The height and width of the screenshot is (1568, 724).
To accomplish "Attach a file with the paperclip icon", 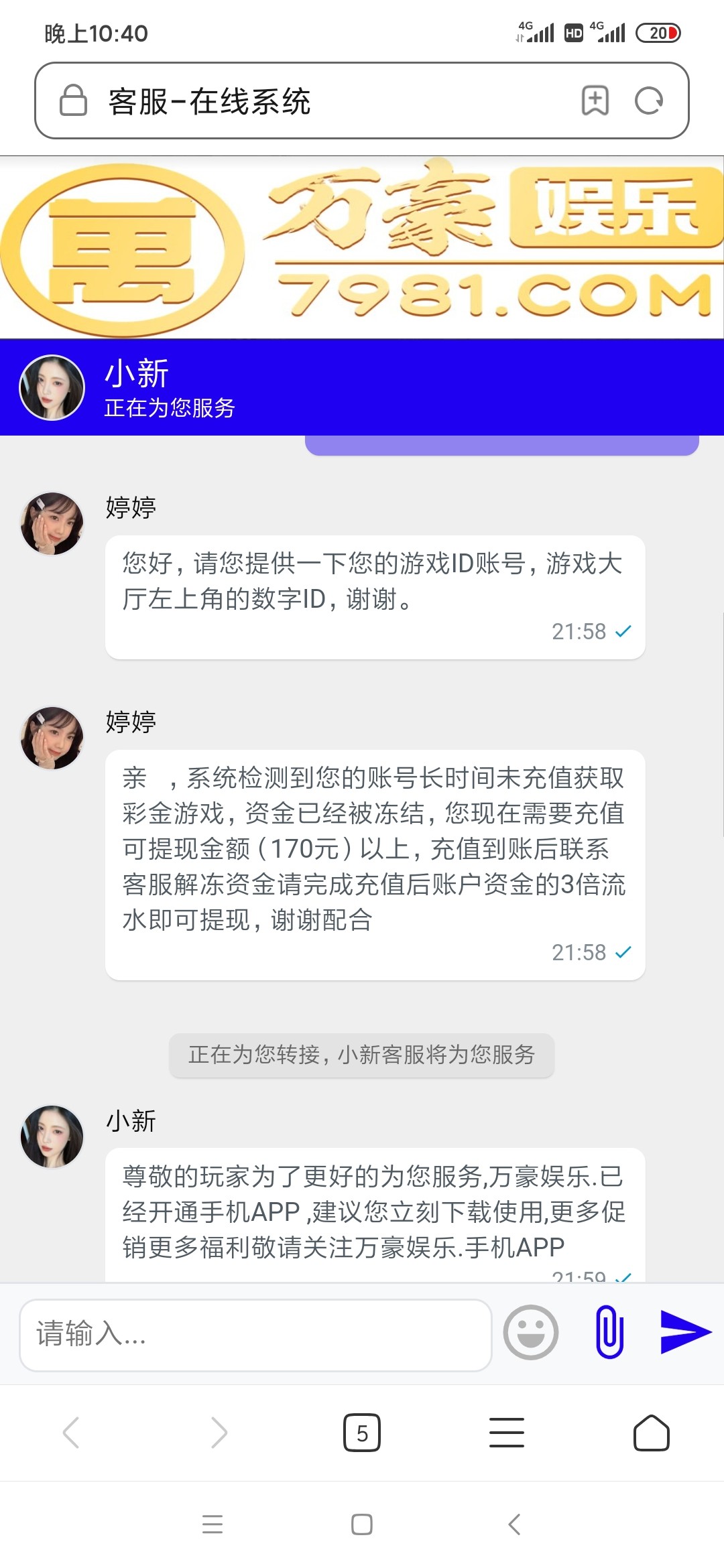I will [x=609, y=1333].
